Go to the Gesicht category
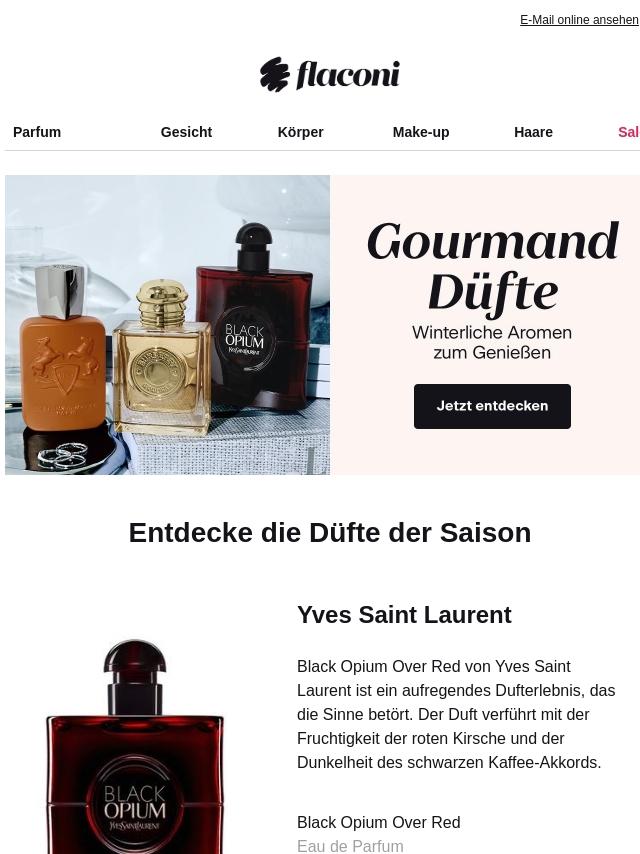This screenshot has width=640, height=854. (x=186, y=132)
